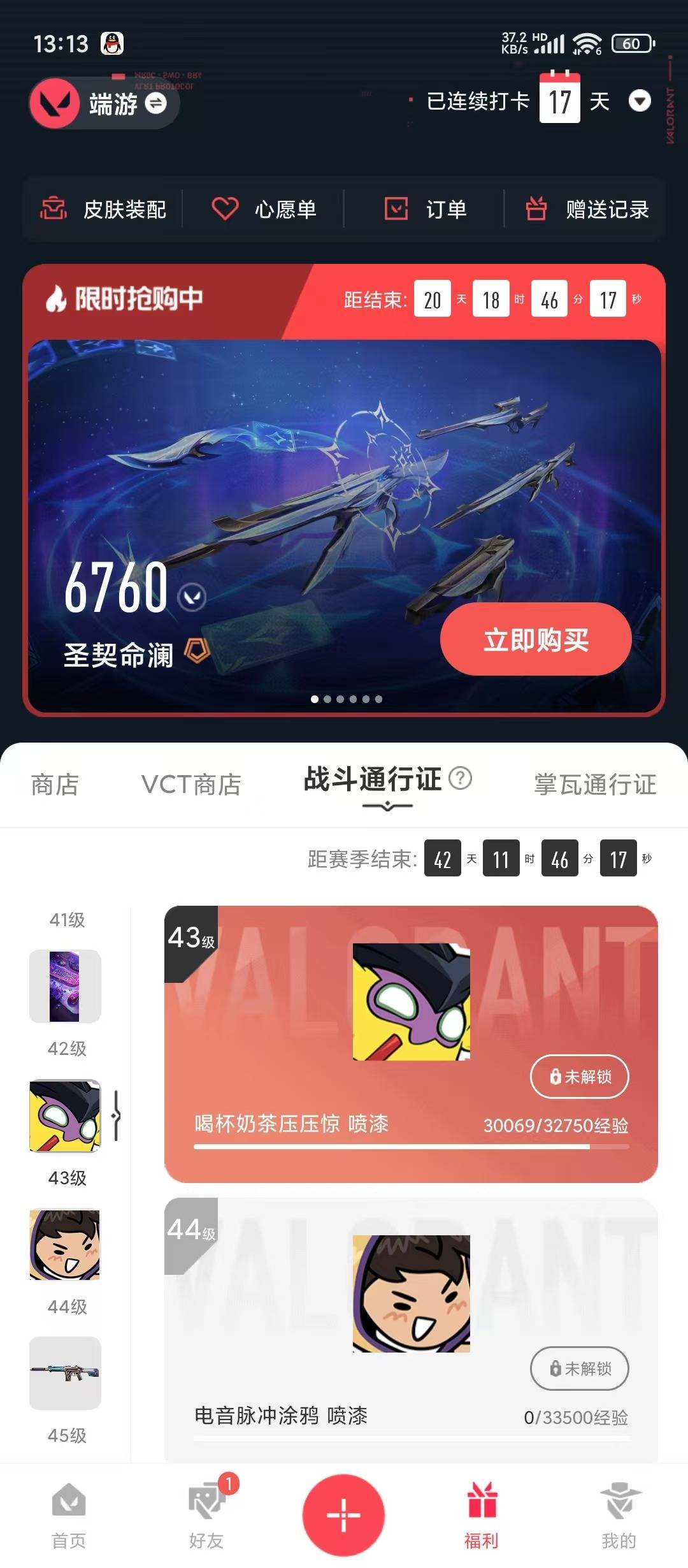Tap 立即购买 to buy the bundle

pyautogui.click(x=536, y=639)
